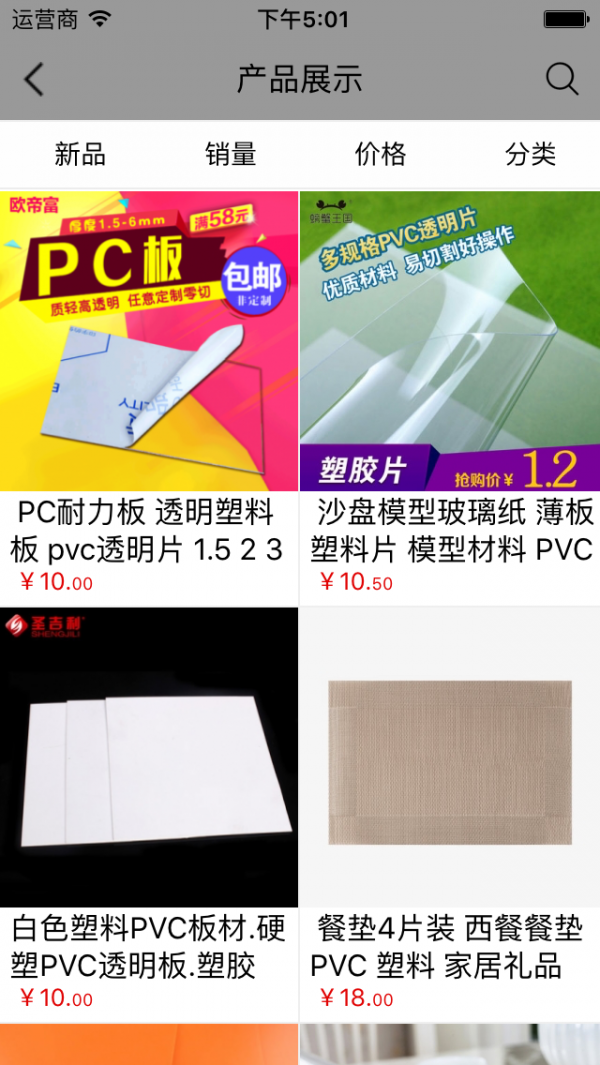
Task: Open the 分类 tab
Action: coord(530,154)
